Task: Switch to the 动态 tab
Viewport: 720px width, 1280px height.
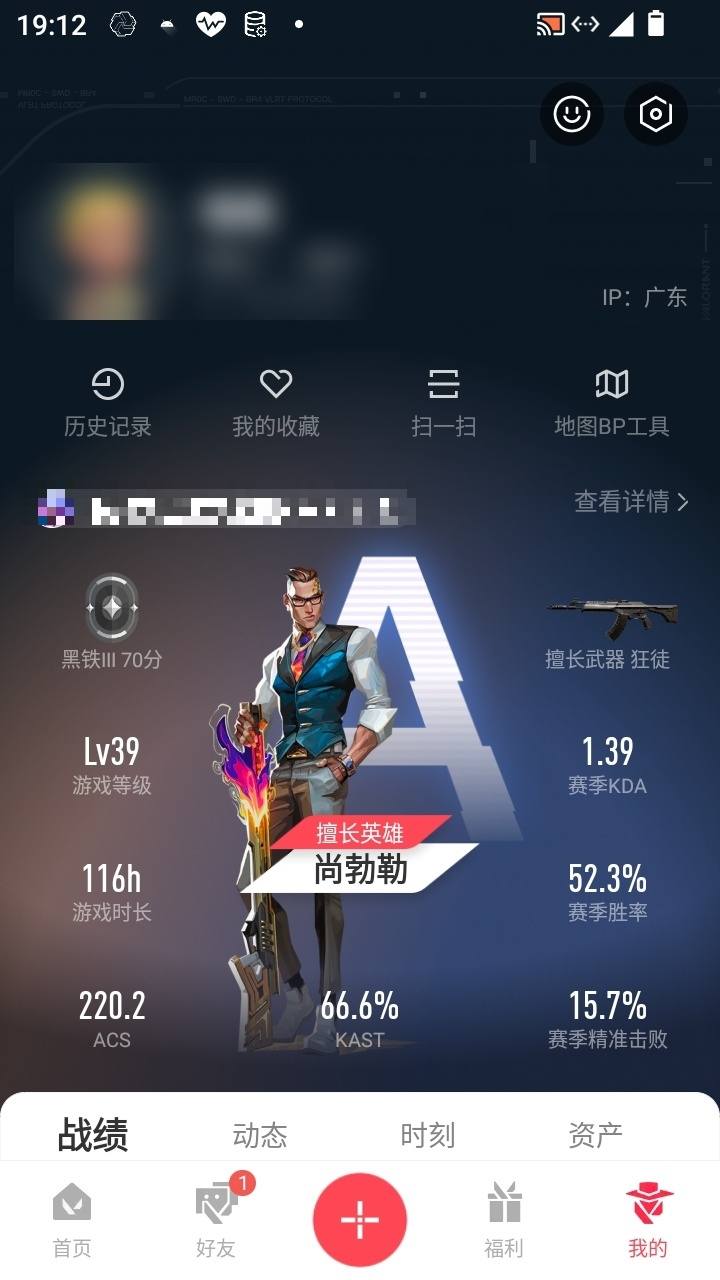Action: click(x=260, y=1135)
